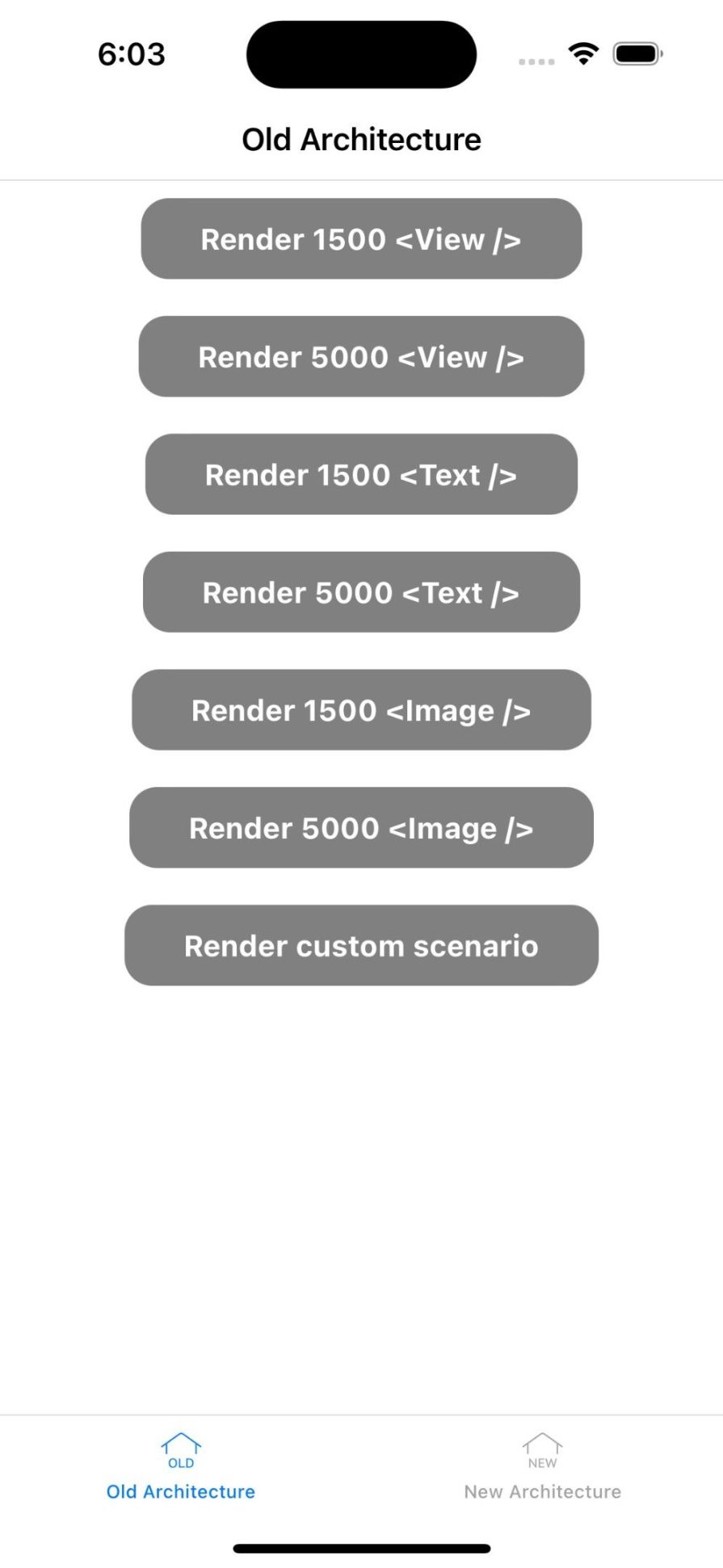
Task: Choose Render 5000 <Image /> button
Action: [x=361, y=828]
